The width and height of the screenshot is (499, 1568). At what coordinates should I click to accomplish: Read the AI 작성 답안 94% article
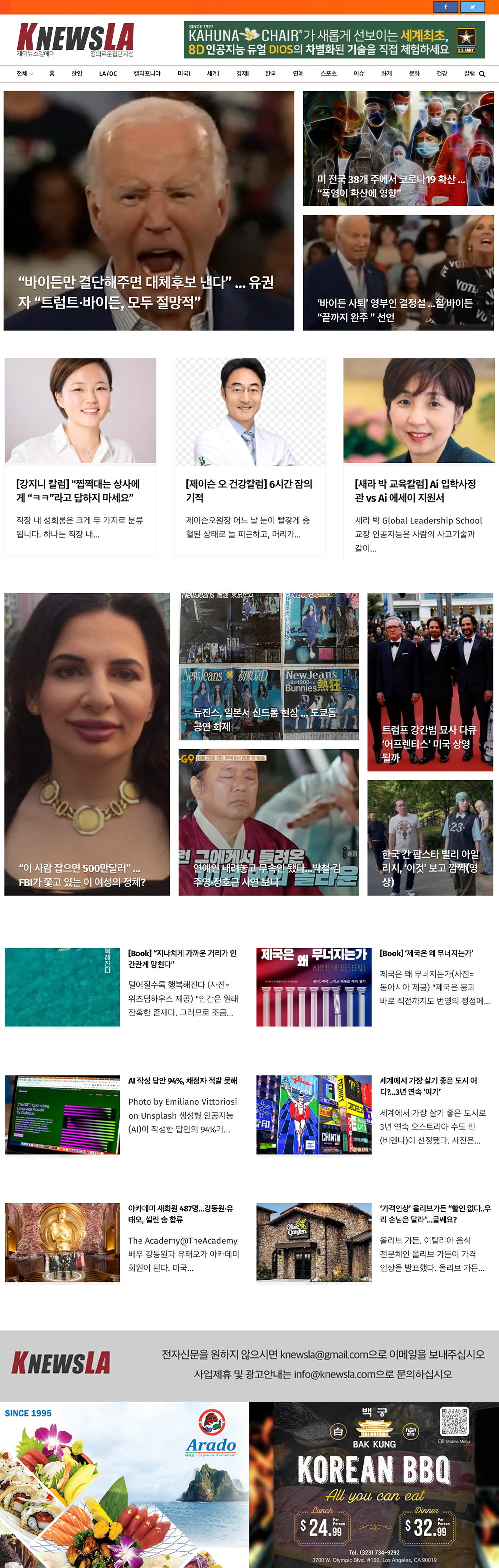182,1080
